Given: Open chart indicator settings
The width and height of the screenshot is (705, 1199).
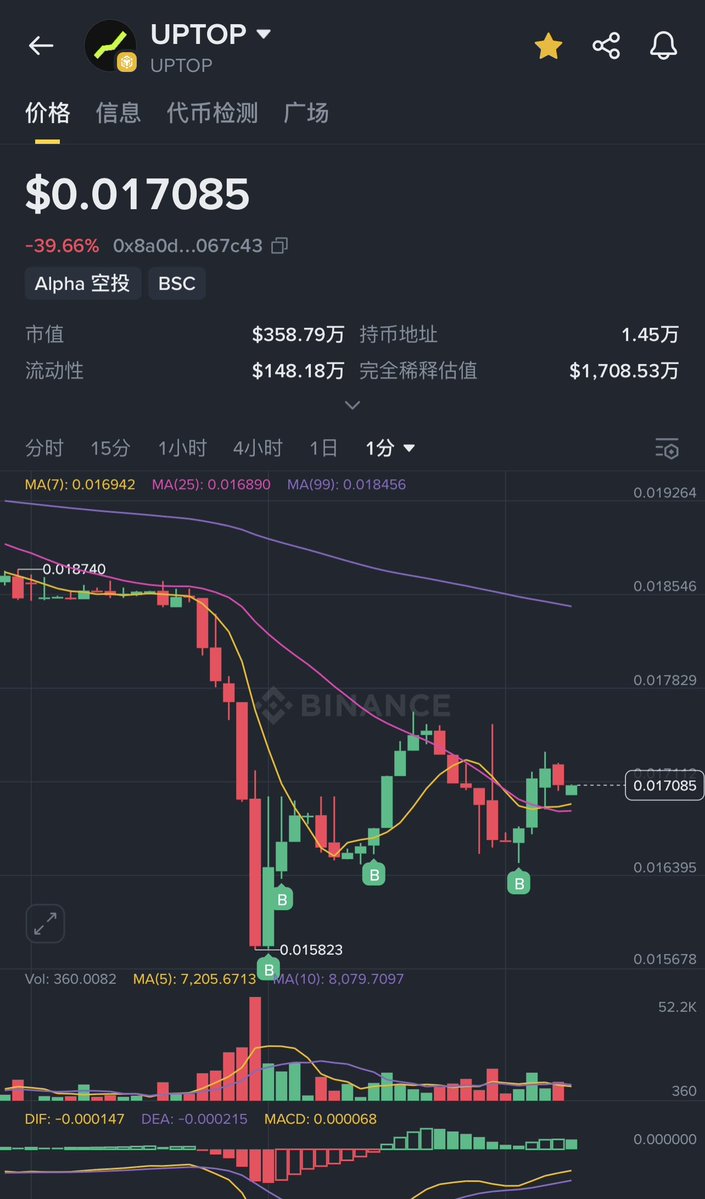Looking at the screenshot, I should [667, 449].
